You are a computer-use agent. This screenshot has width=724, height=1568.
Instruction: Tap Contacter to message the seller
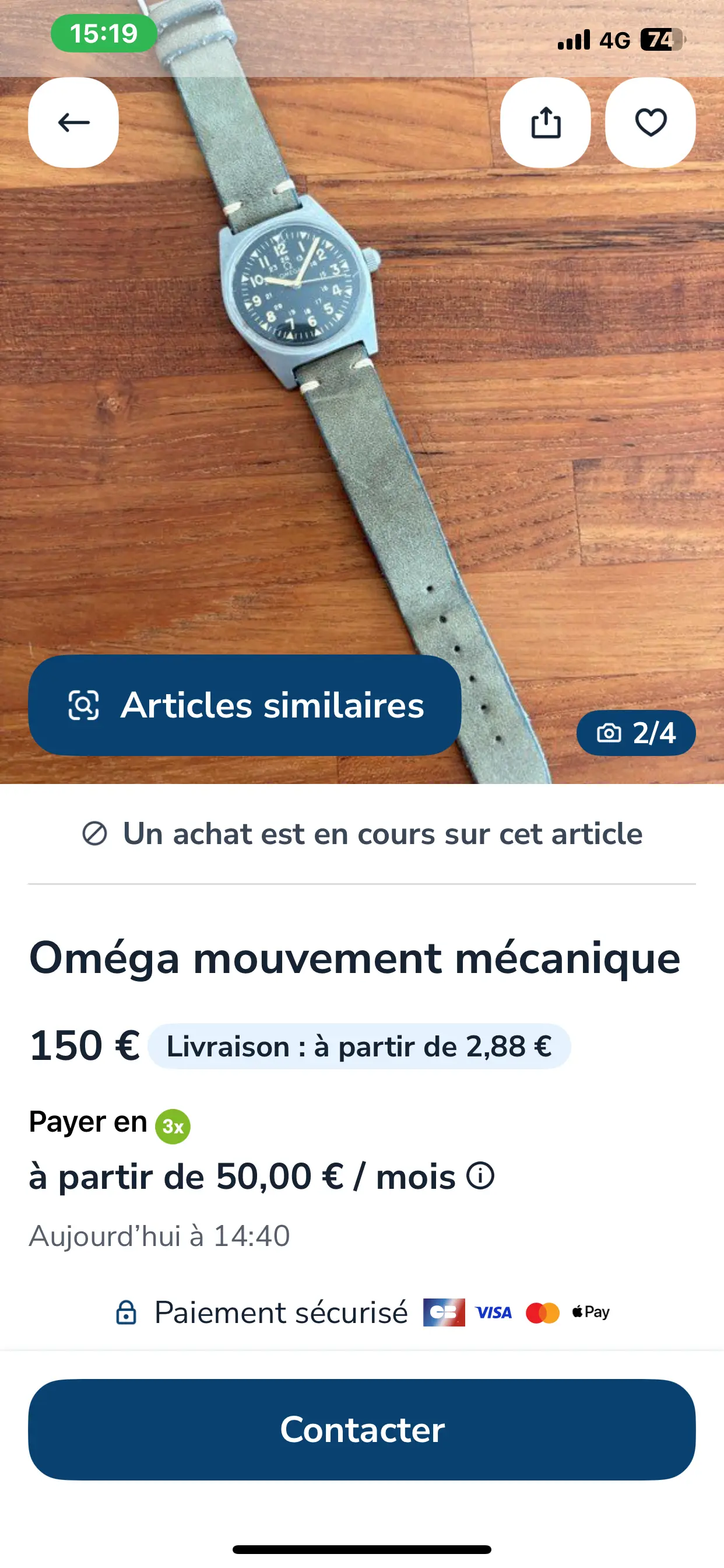coord(362,1429)
